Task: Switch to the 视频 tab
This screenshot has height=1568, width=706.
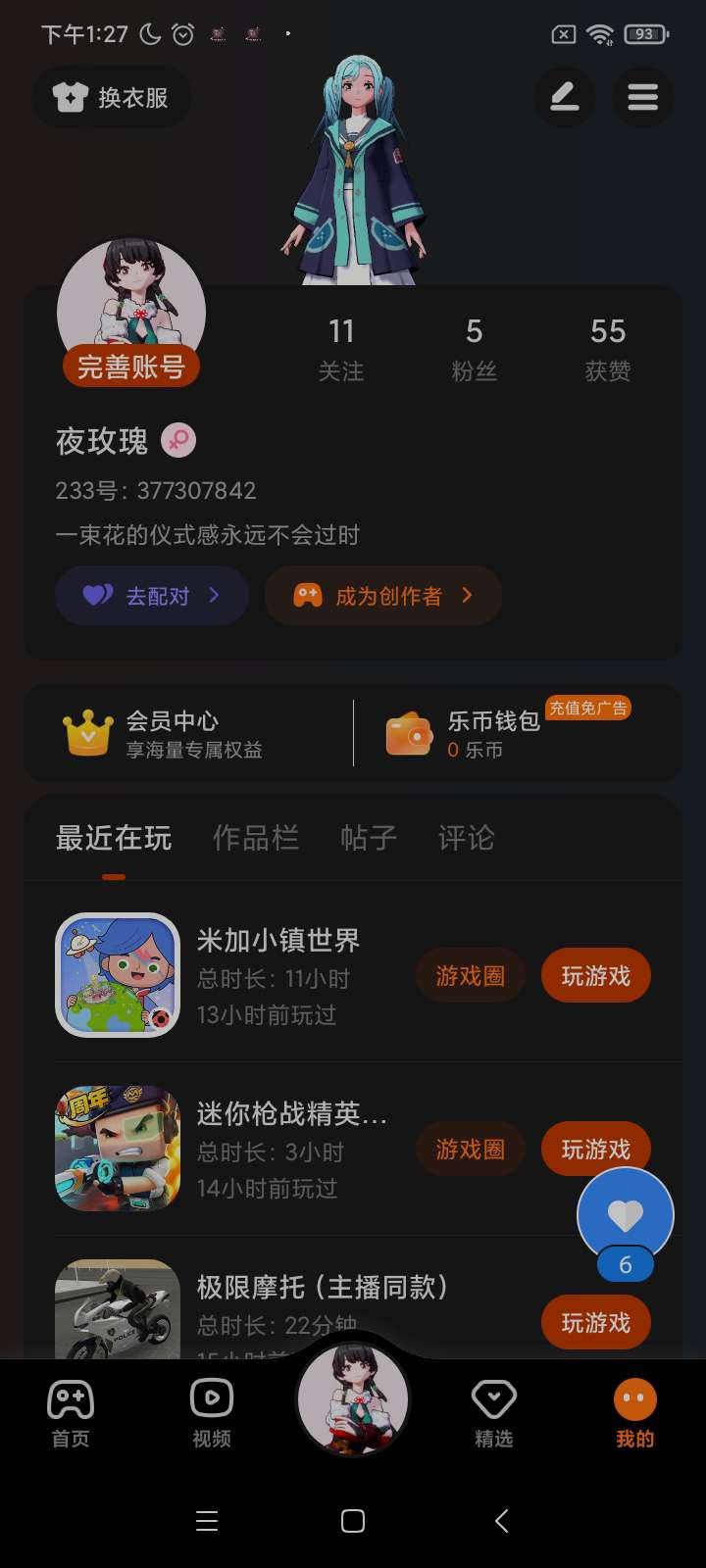Action: coord(212,1413)
